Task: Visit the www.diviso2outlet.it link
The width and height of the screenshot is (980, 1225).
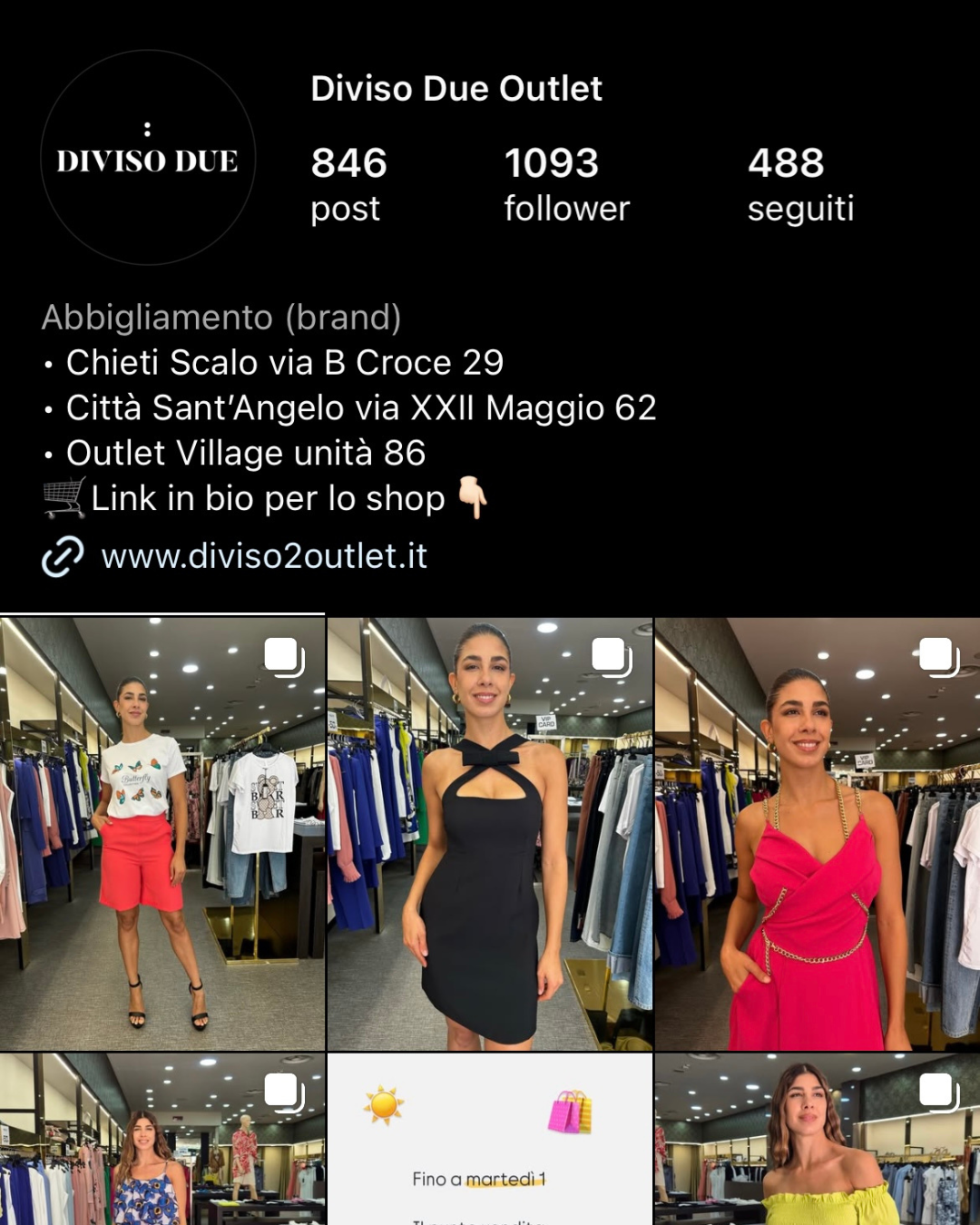Action: pos(263,556)
